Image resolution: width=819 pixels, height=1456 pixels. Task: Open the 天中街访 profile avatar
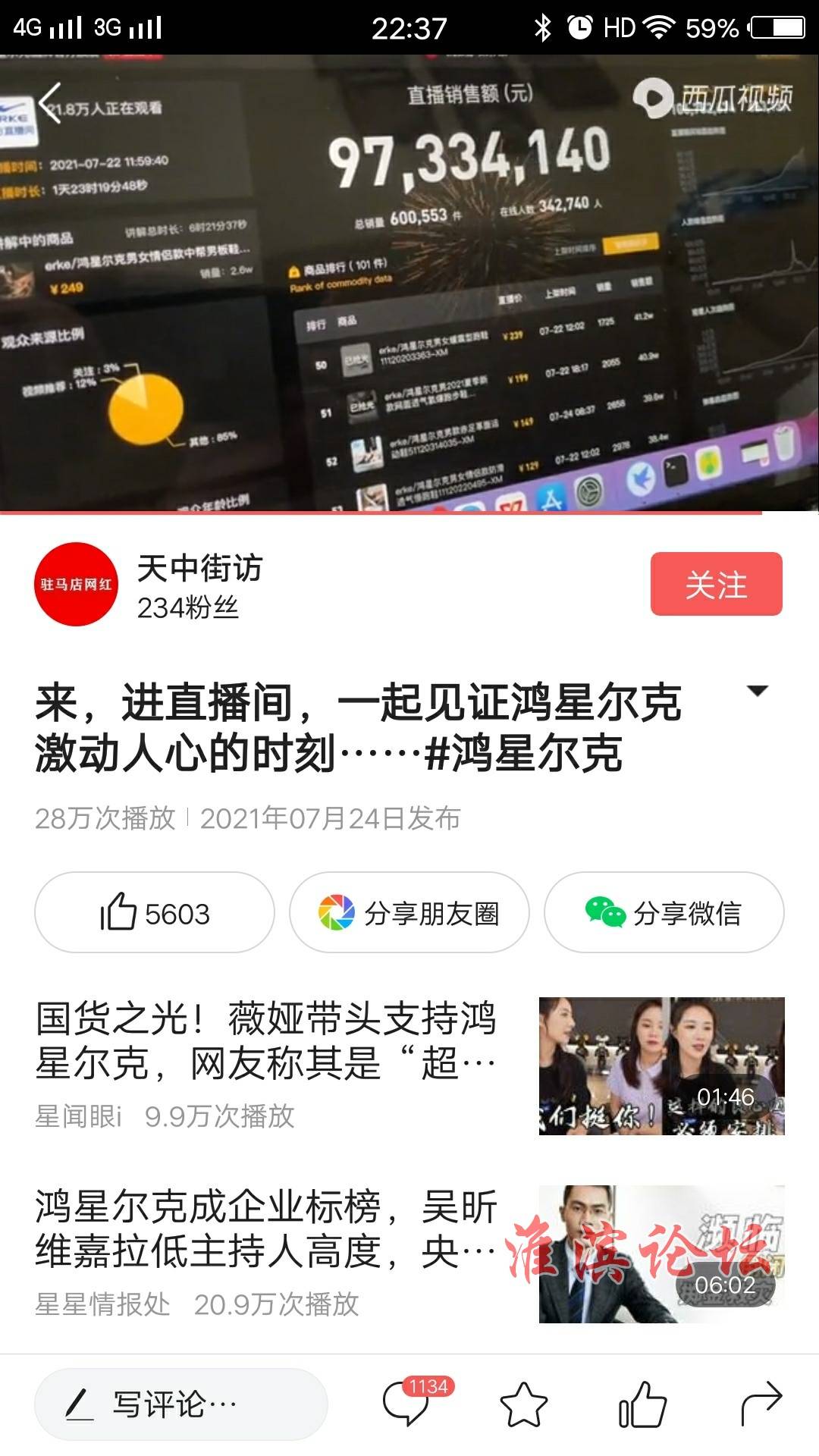pyautogui.click(x=76, y=584)
